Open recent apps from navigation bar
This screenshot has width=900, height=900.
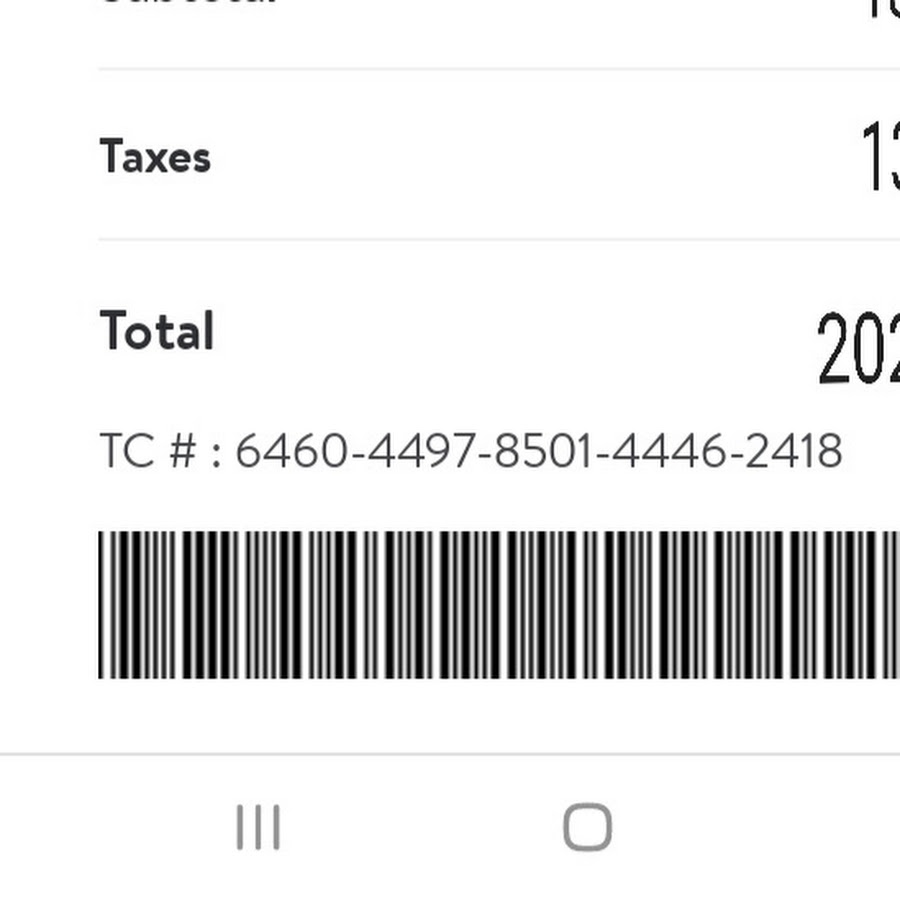tap(258, 828)
